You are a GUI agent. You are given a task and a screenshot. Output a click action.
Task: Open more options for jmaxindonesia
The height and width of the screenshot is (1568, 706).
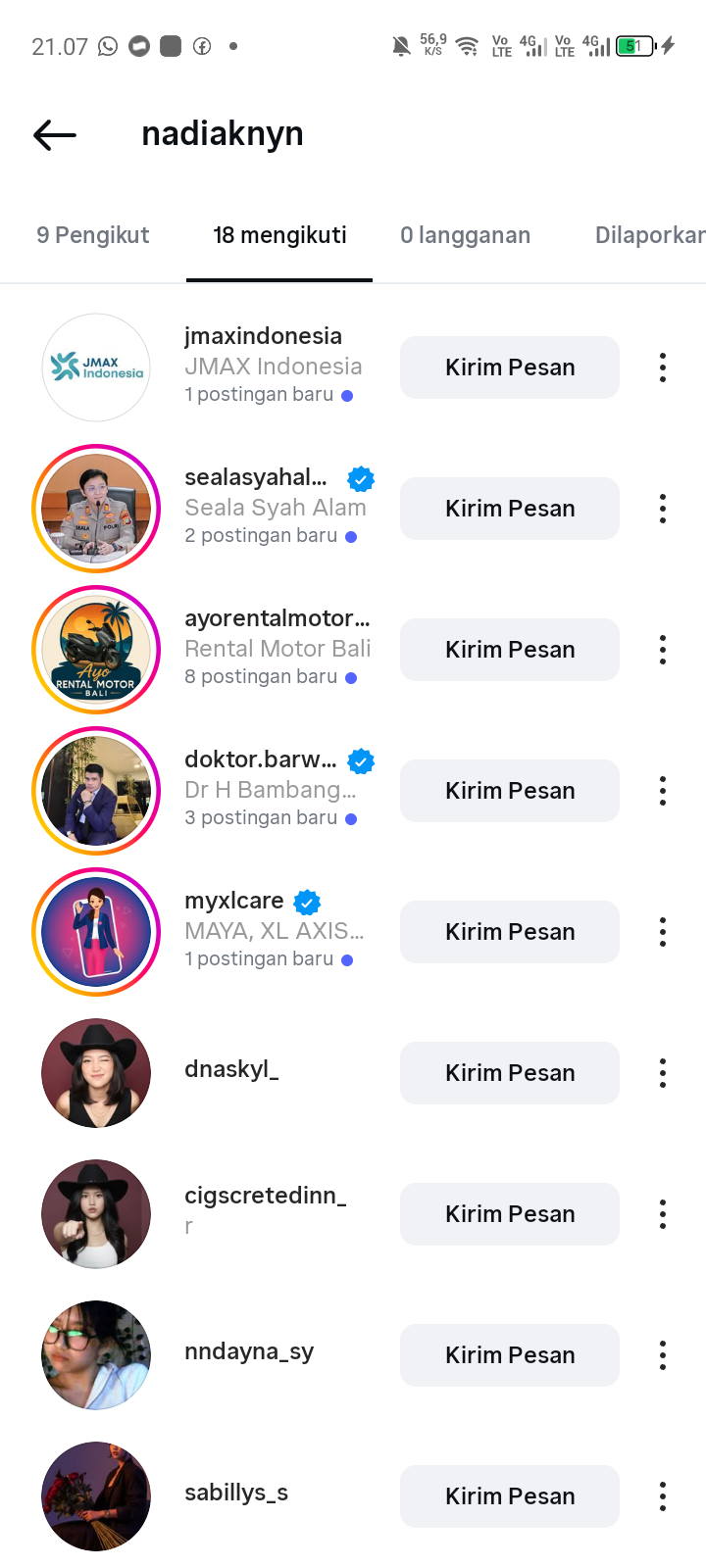point(663,367)
